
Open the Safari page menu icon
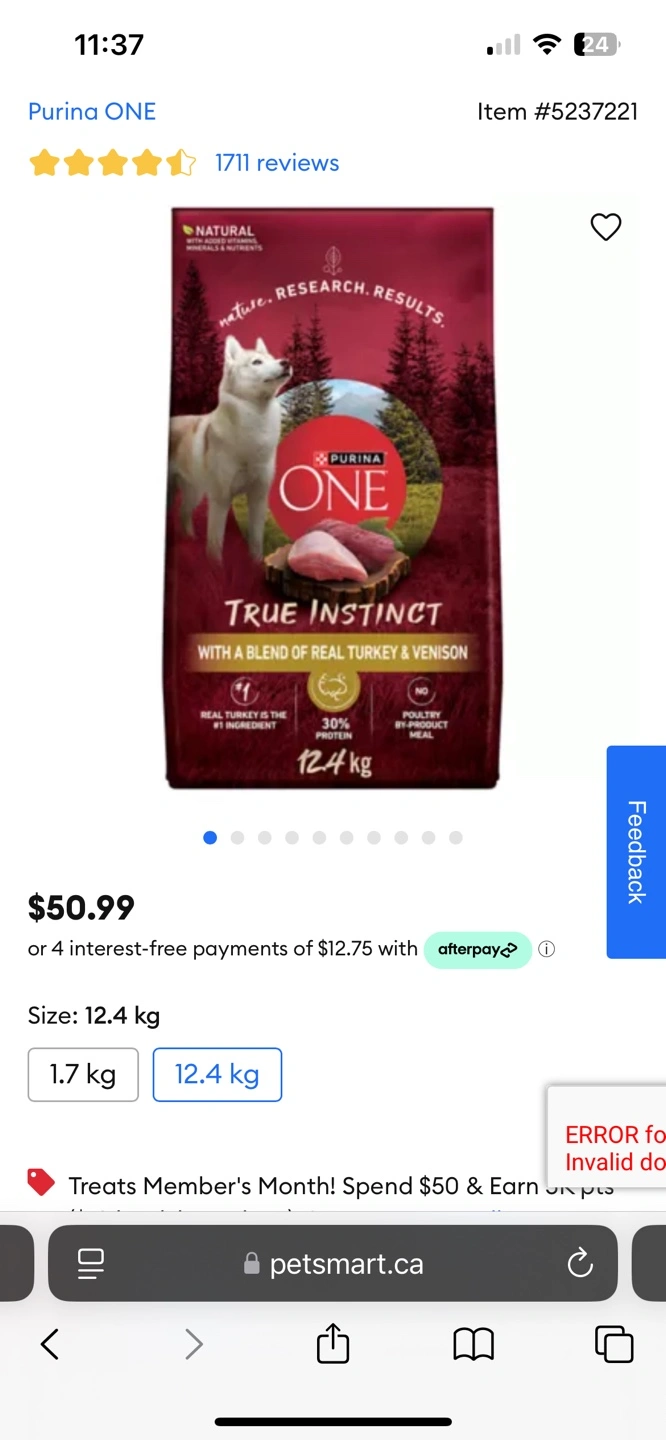tap(91, 1264)
